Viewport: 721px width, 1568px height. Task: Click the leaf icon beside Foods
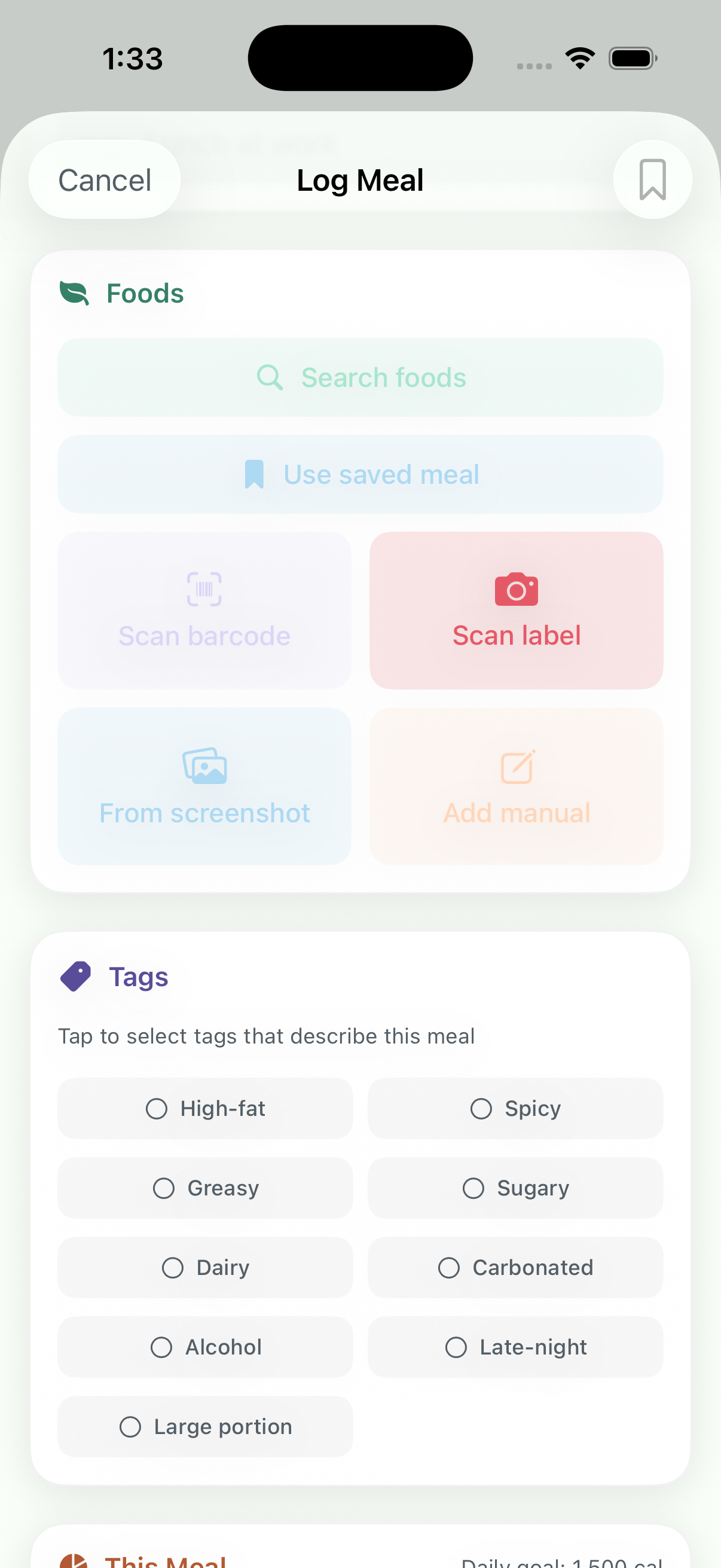(x=75, y=293)
